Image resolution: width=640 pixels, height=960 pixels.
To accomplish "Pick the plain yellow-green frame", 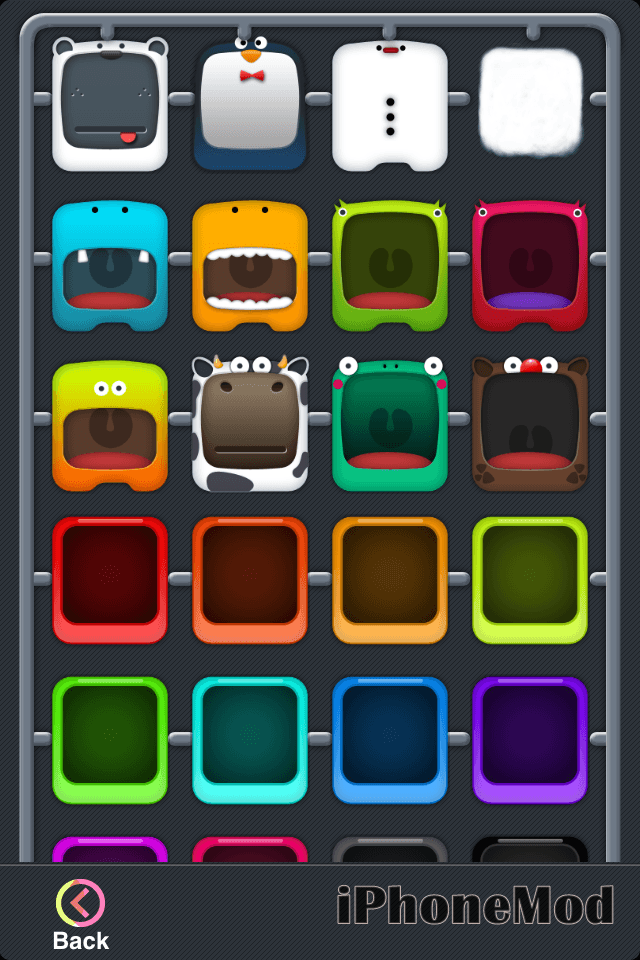I will (530, 580).
